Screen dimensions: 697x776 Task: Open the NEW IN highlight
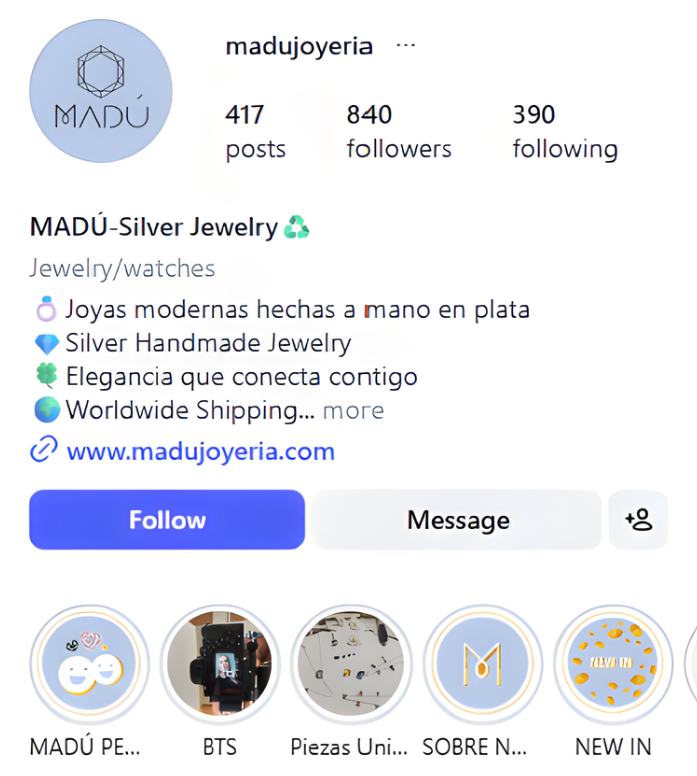[x=612, y=665]
